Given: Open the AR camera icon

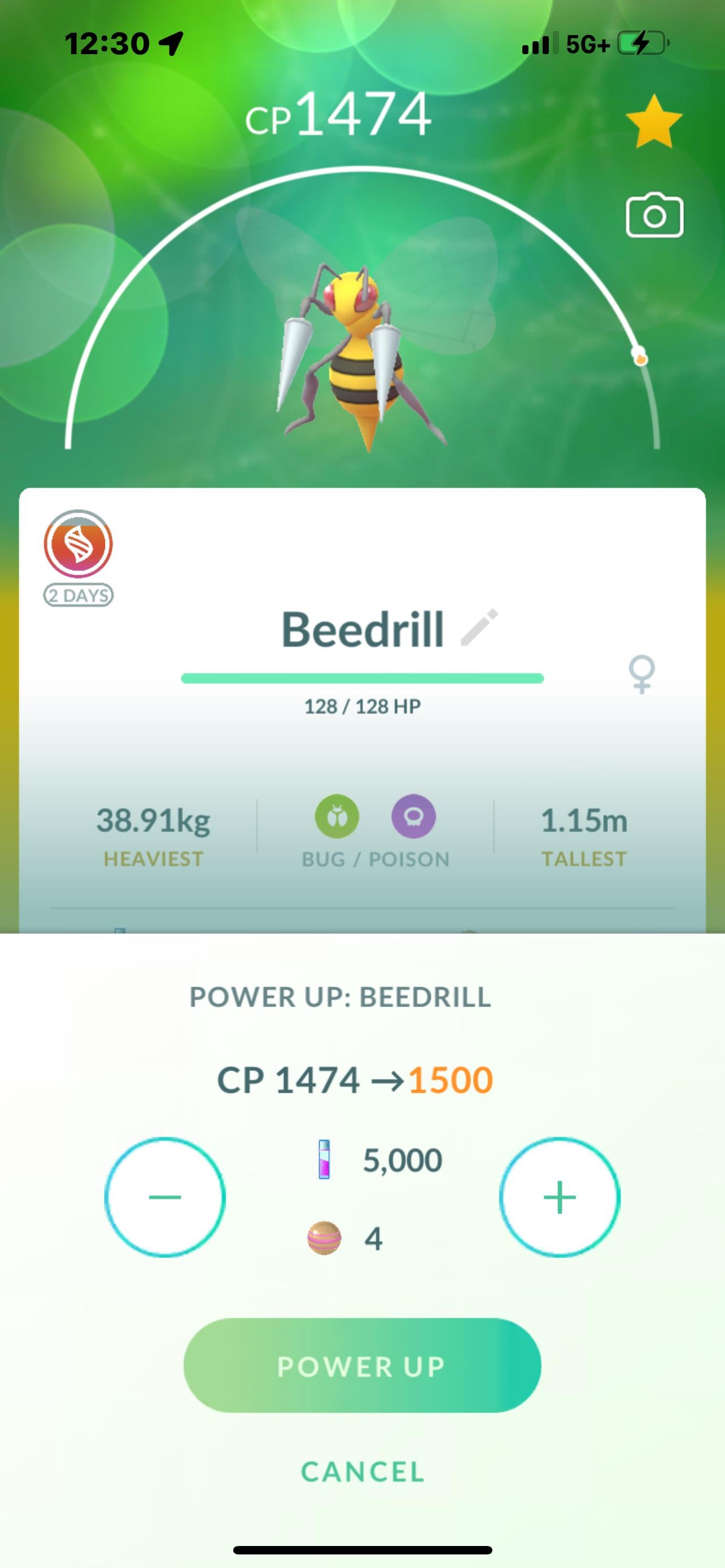Looking at the screenshot, I should [654, 216].
